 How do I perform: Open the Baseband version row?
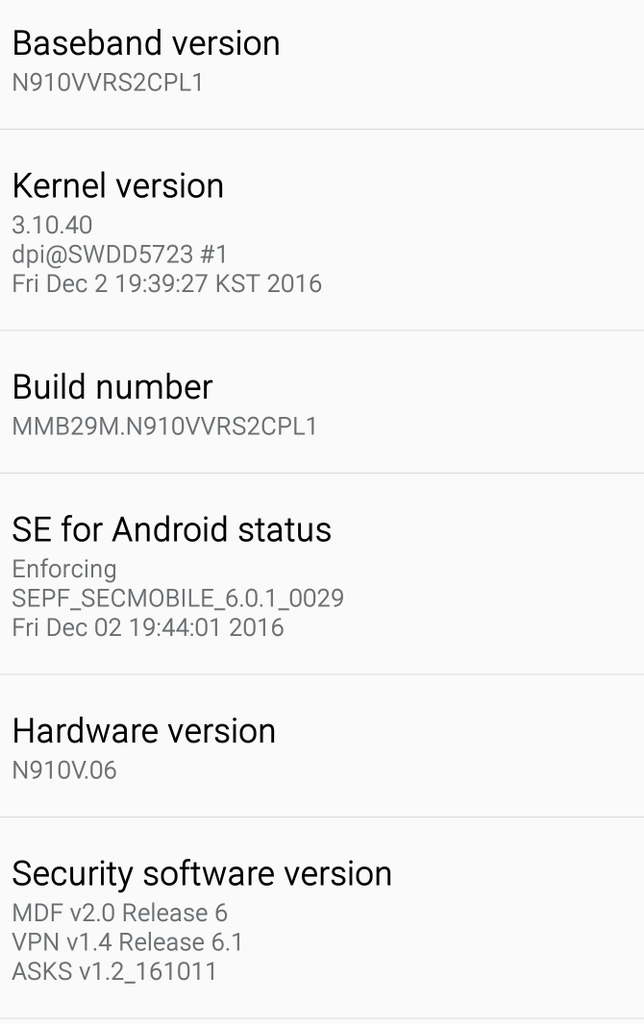(322, 60)
